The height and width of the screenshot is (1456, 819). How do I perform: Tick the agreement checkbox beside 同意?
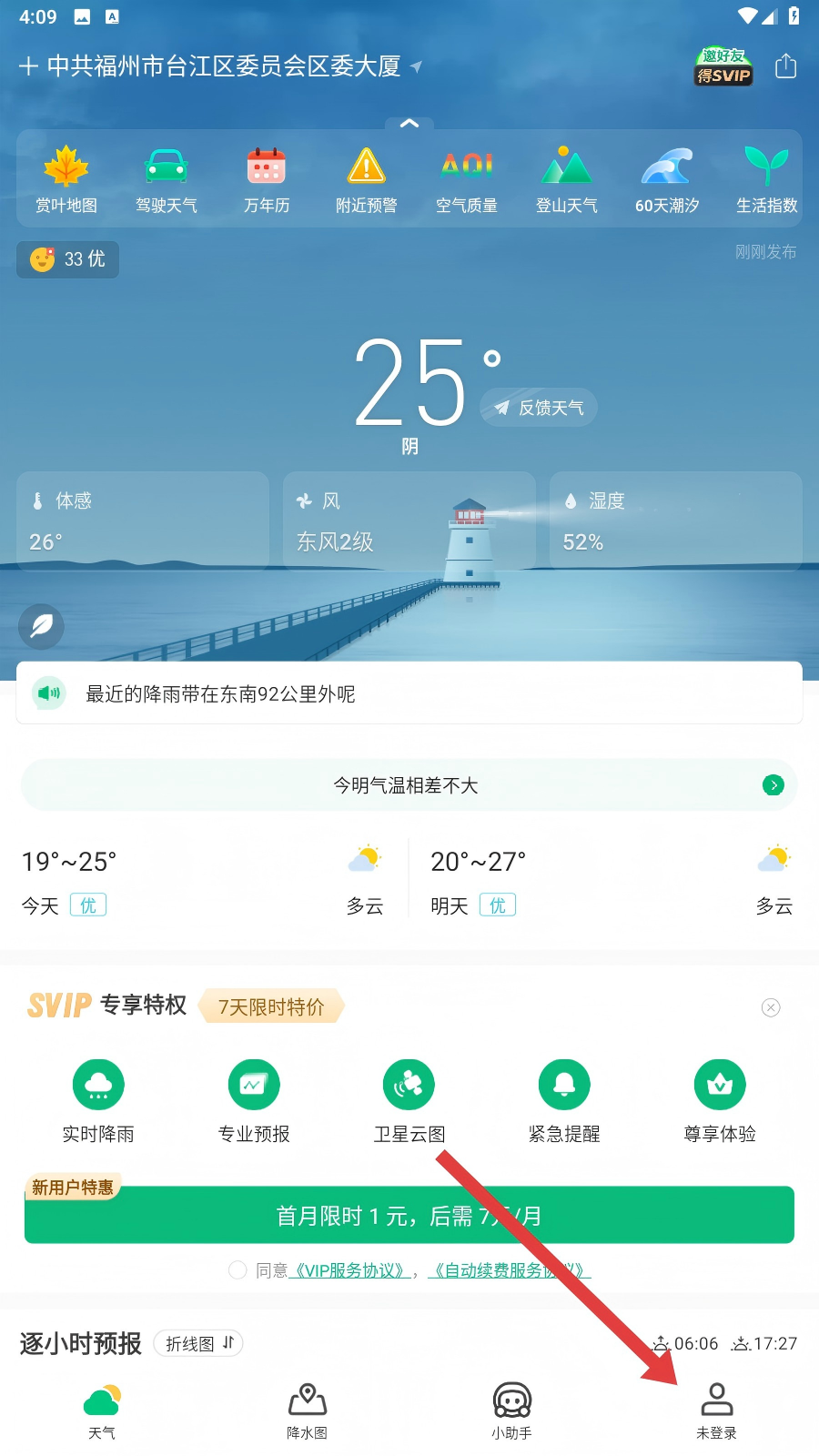238,1270
